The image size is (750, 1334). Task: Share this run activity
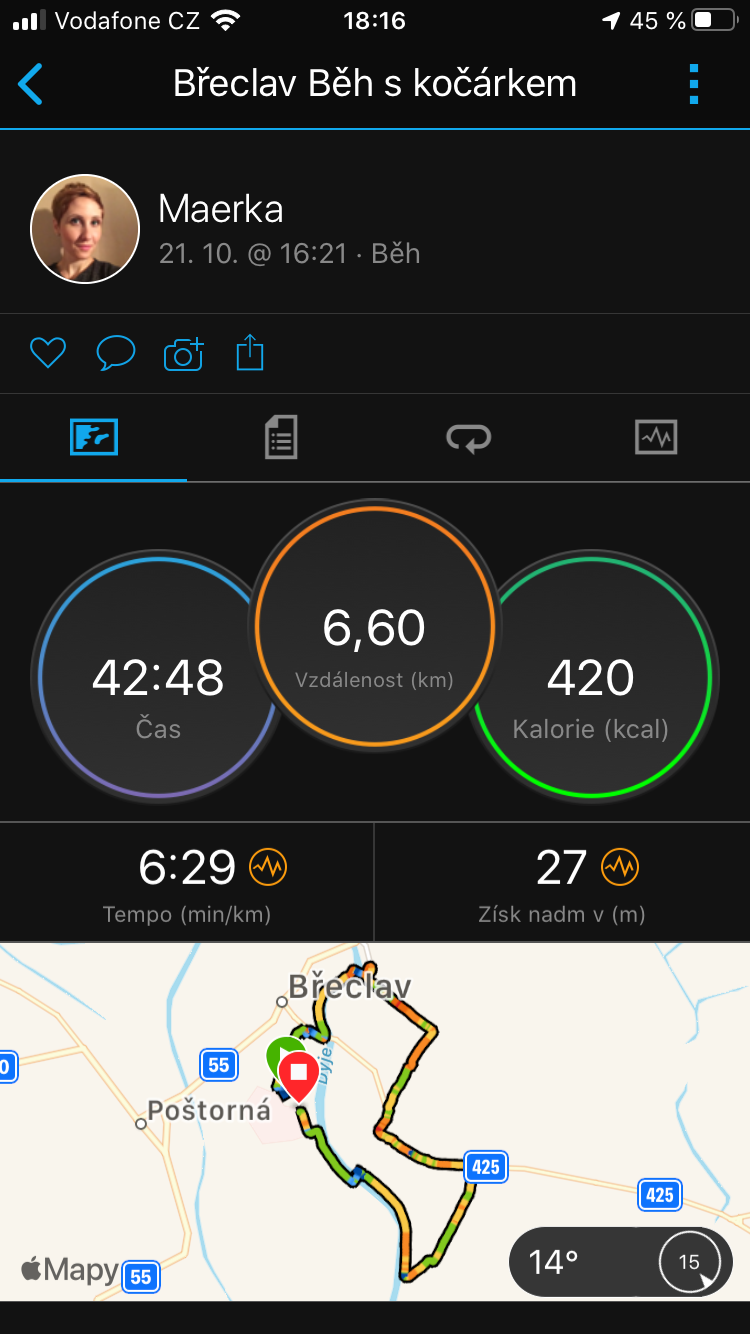point(250,353)
